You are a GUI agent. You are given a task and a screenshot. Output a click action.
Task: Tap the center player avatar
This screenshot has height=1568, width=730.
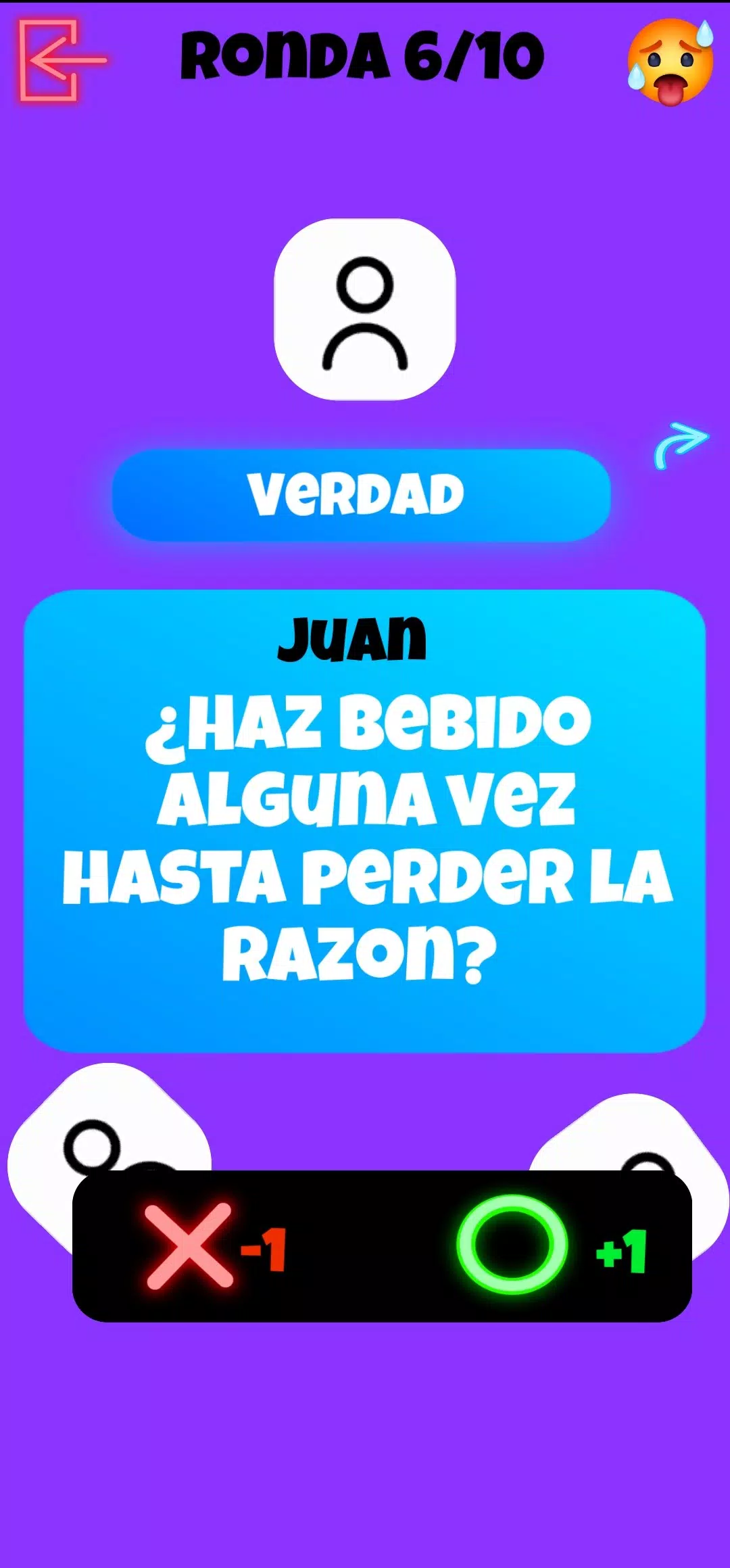pyautogui.click(x=365, y=310)
